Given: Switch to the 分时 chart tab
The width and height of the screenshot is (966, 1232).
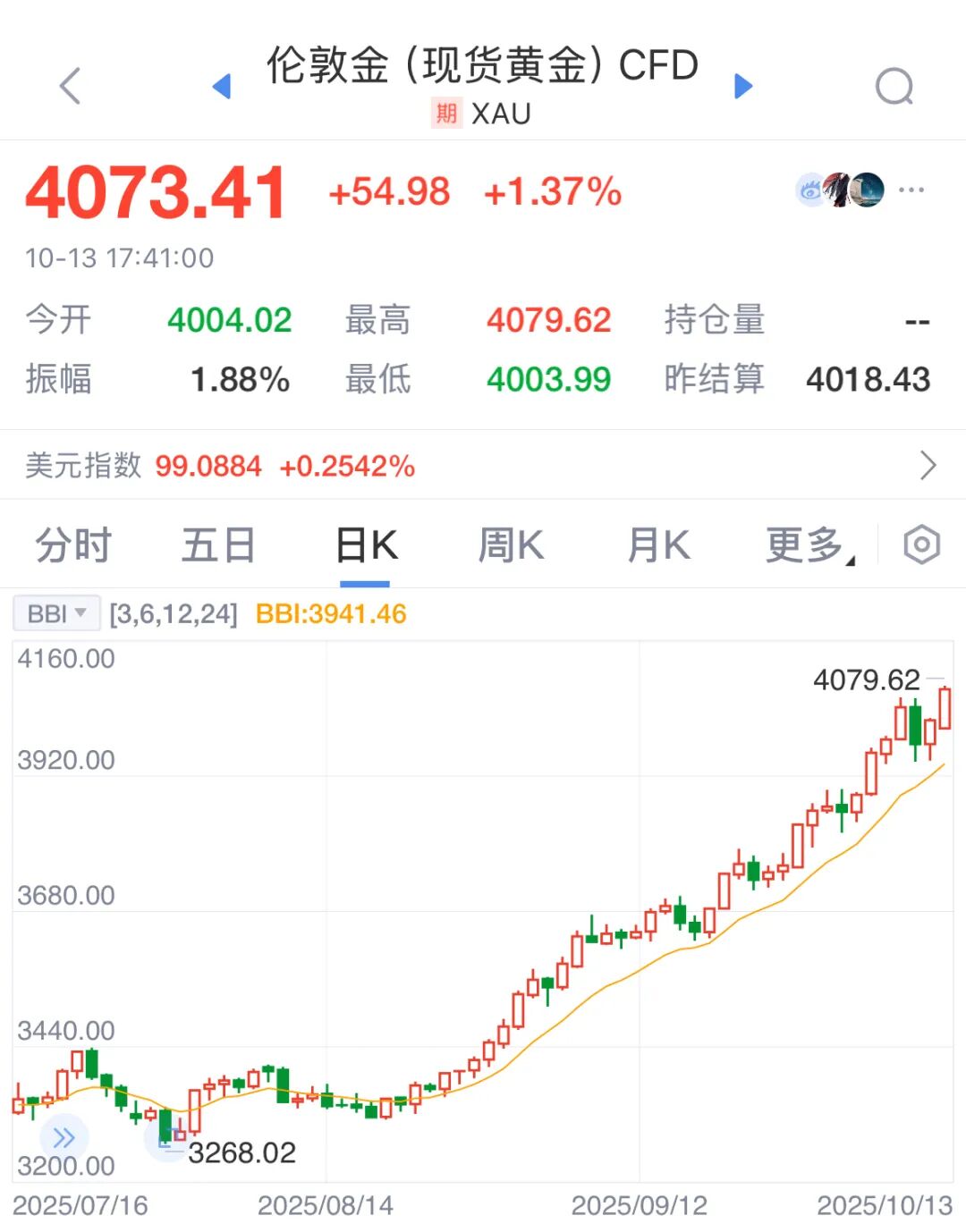Looking at the screenshot, I should pyautogui.click(x=73, y=544).
